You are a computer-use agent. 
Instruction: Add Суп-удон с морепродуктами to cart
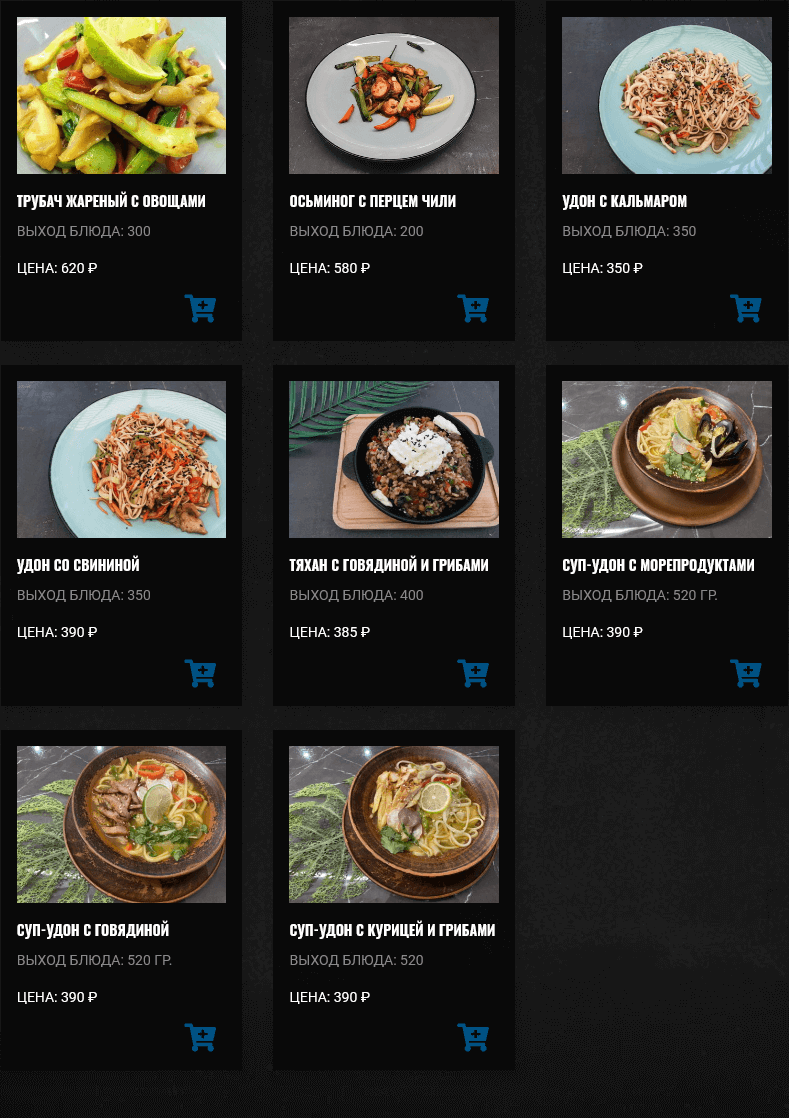point(746,673)
